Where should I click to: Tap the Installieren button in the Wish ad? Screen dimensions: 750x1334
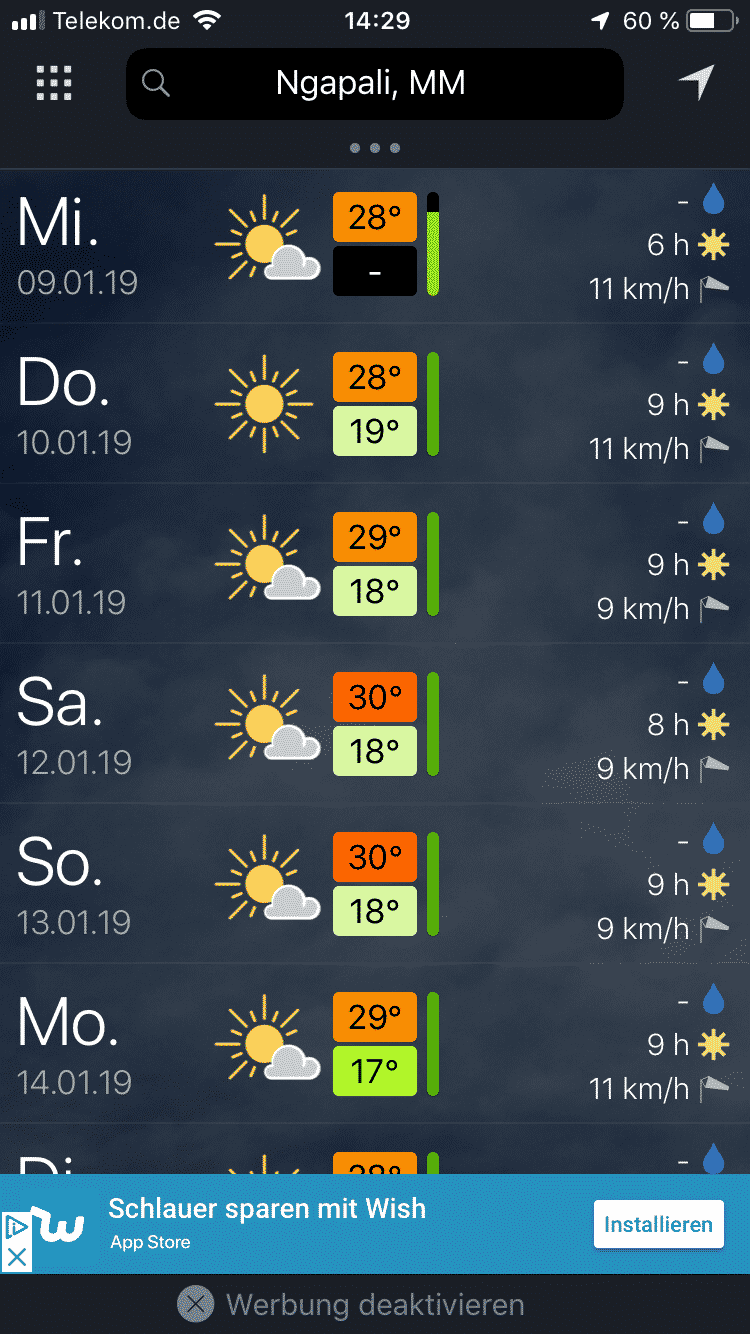click(x=658, y=1224)
